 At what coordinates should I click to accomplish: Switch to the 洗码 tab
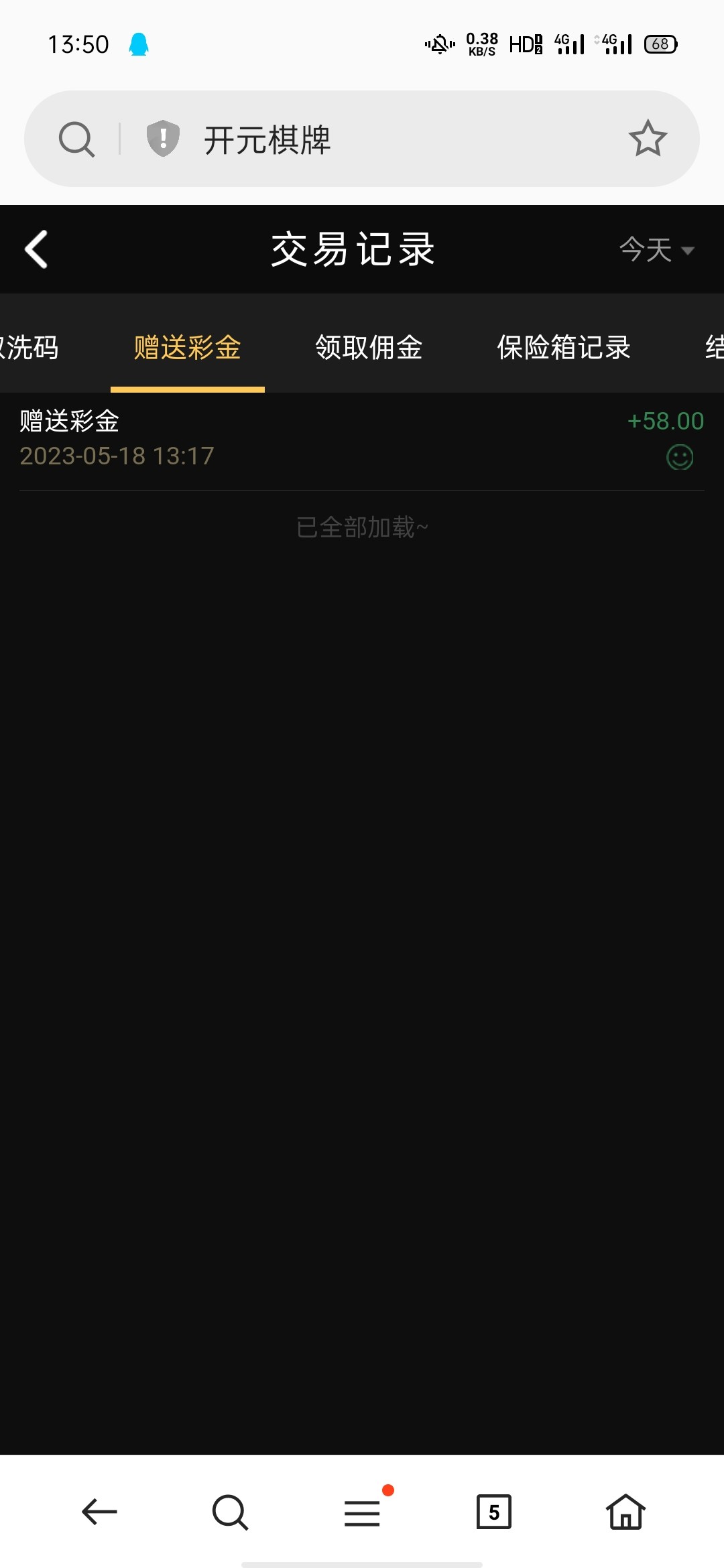30,347
